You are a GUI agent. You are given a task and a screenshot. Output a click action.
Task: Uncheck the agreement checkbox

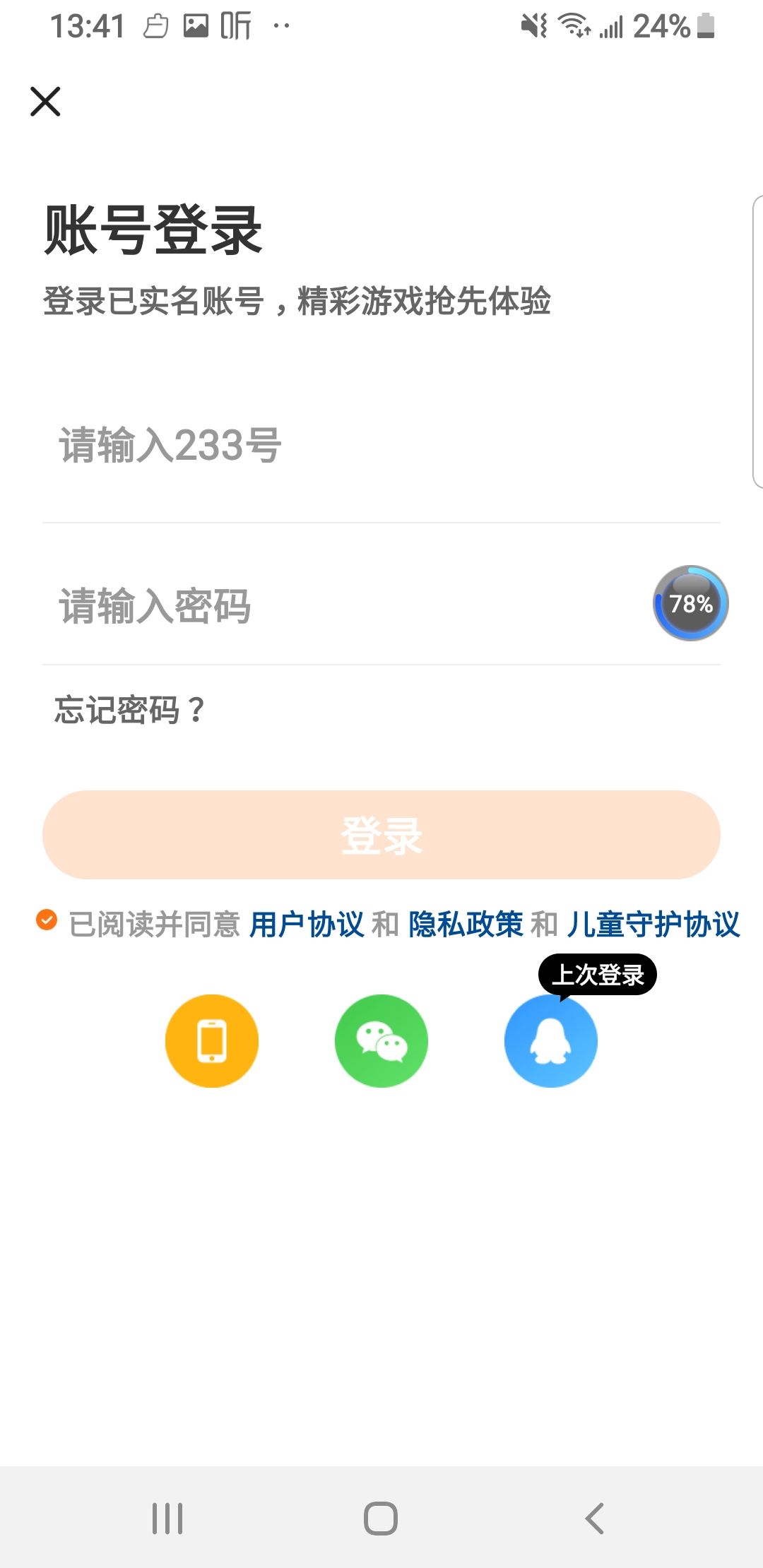(x=47, y=920)
